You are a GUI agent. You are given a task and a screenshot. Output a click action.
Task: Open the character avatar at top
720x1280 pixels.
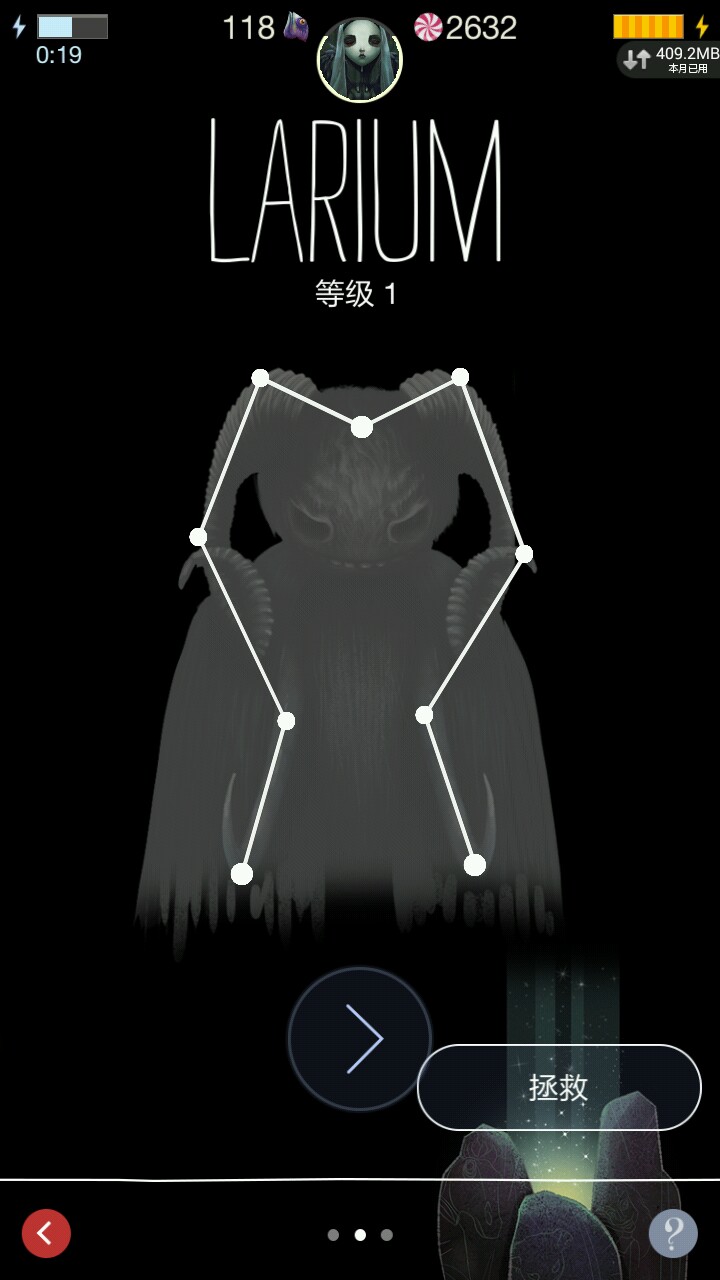coord(360,61)
